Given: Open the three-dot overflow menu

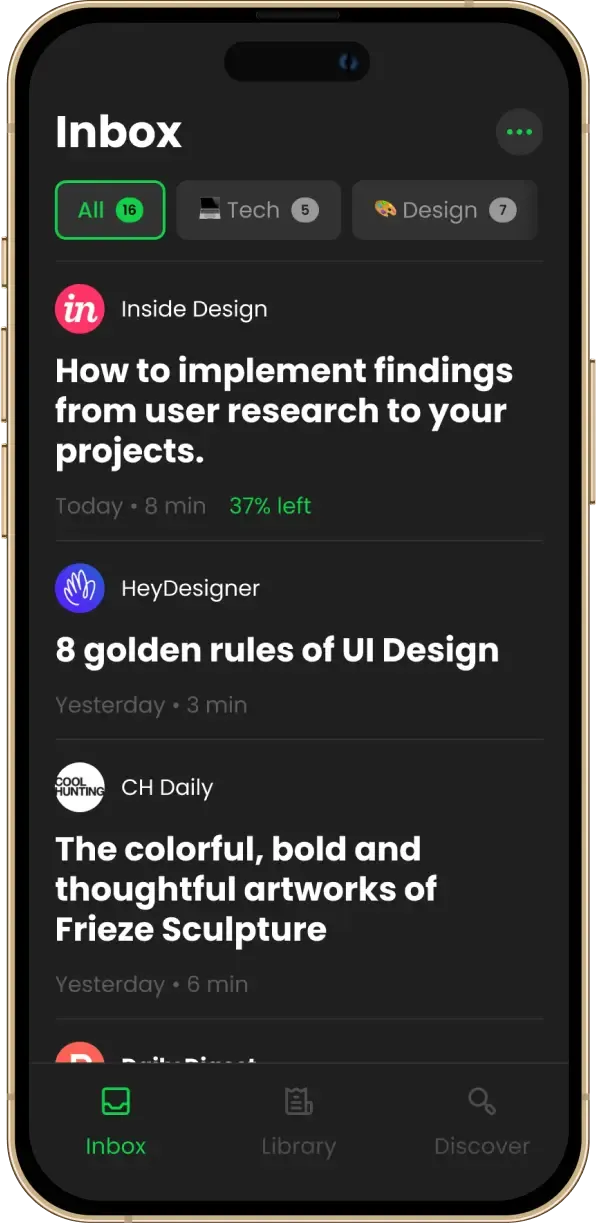Looking at the screenshot, I should 519,132.
